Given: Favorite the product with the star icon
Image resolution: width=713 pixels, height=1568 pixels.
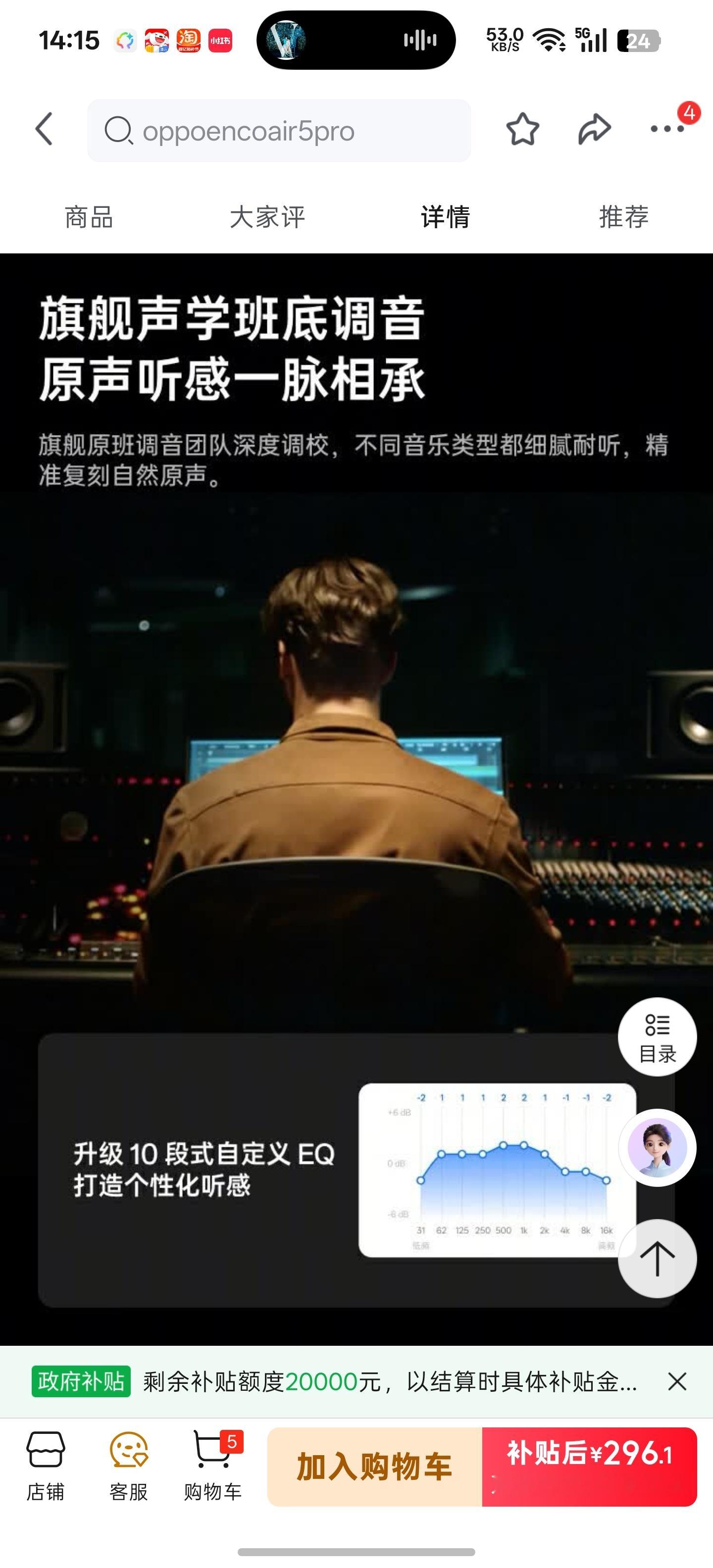Looking at the screenshot, I should [x=522, y=130].
